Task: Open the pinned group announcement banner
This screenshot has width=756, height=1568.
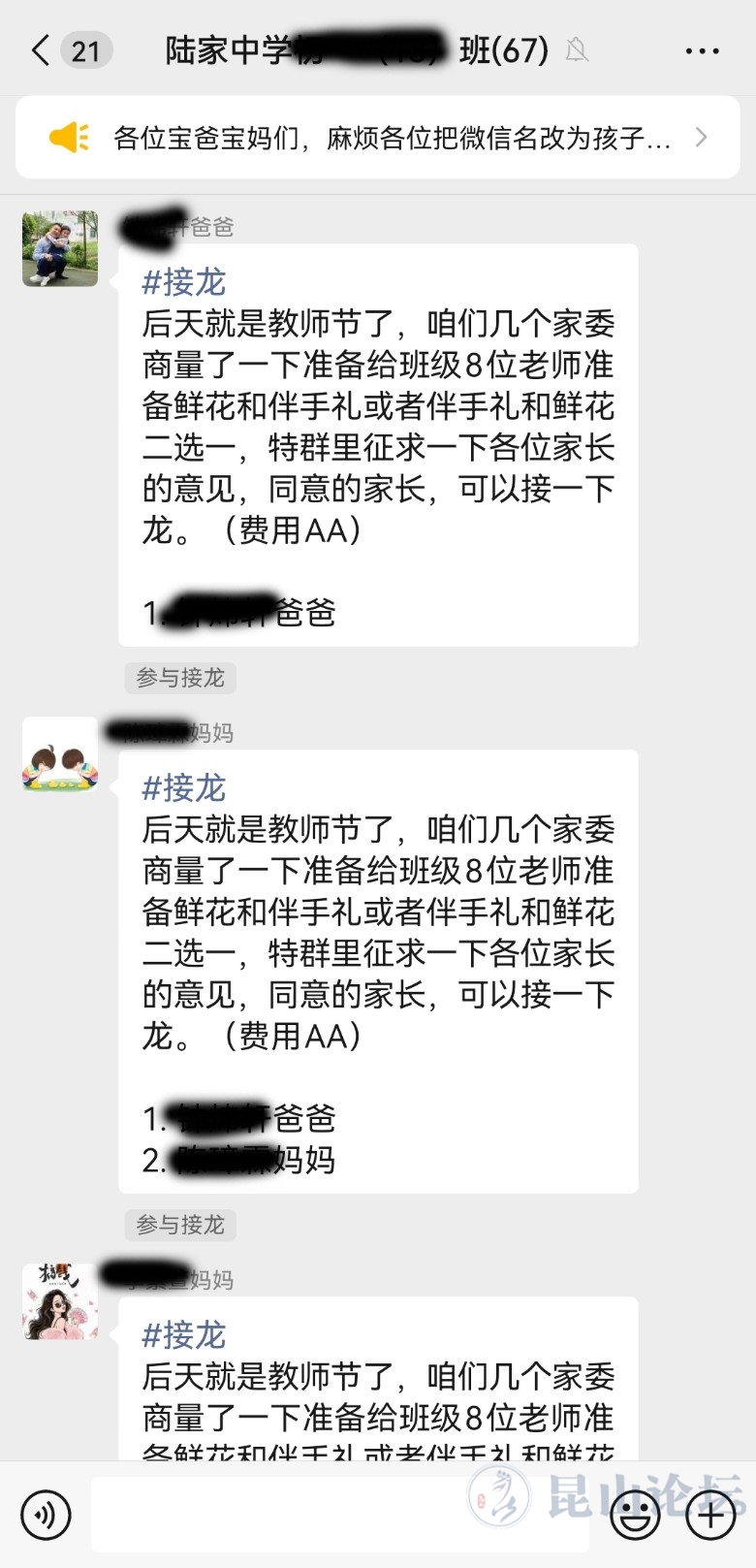Action: click(x=378, y=138)
